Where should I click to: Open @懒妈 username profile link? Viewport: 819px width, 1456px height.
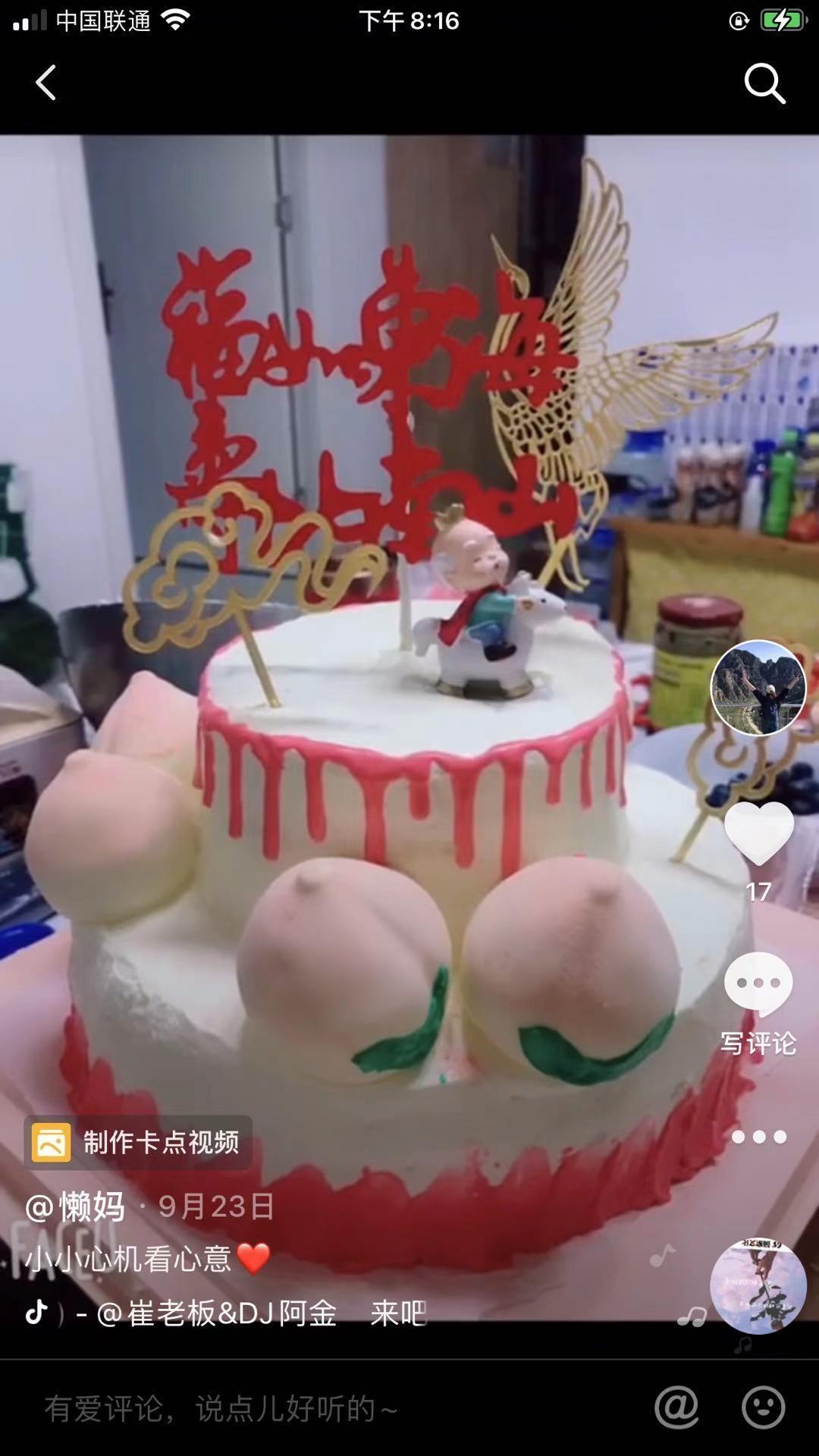pos(74,1206)
